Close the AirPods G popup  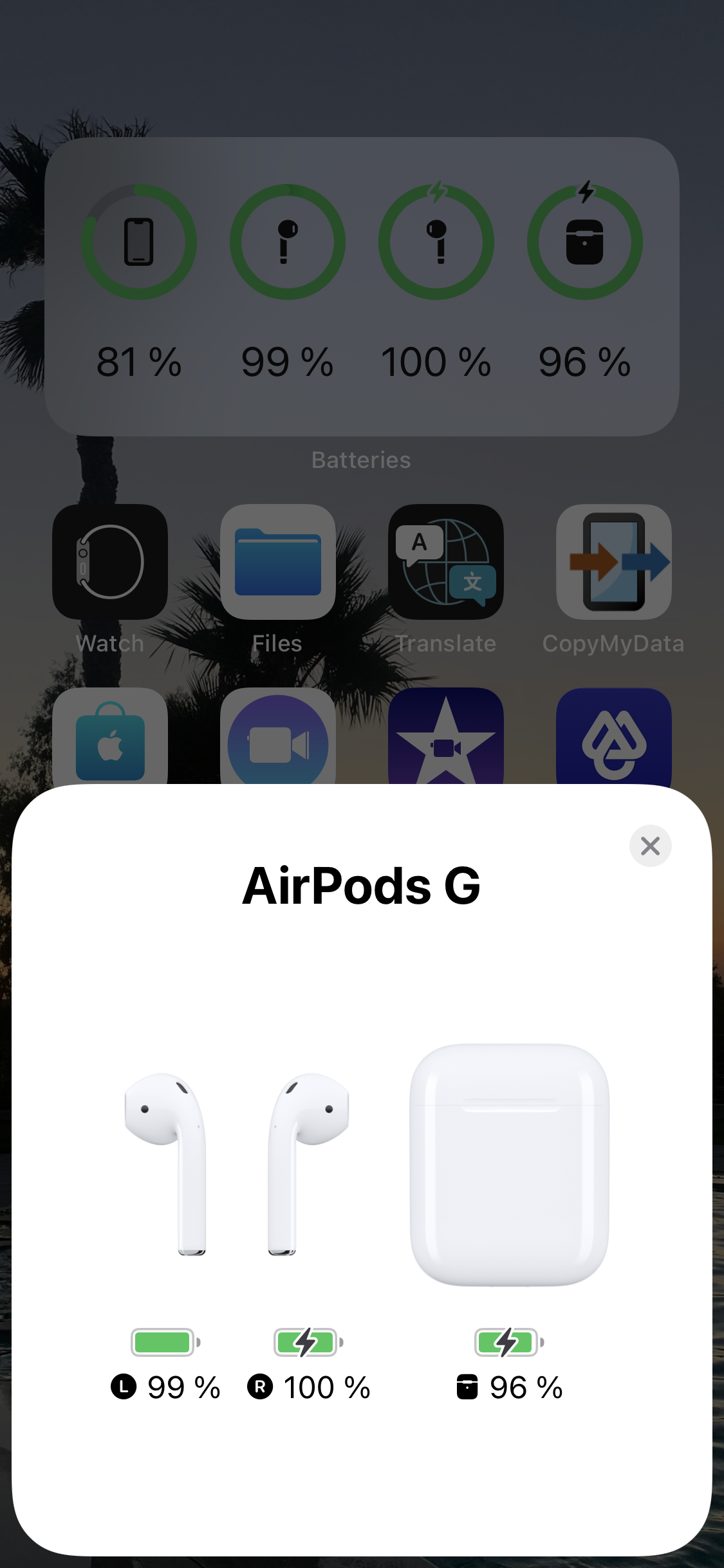point(650,846)
